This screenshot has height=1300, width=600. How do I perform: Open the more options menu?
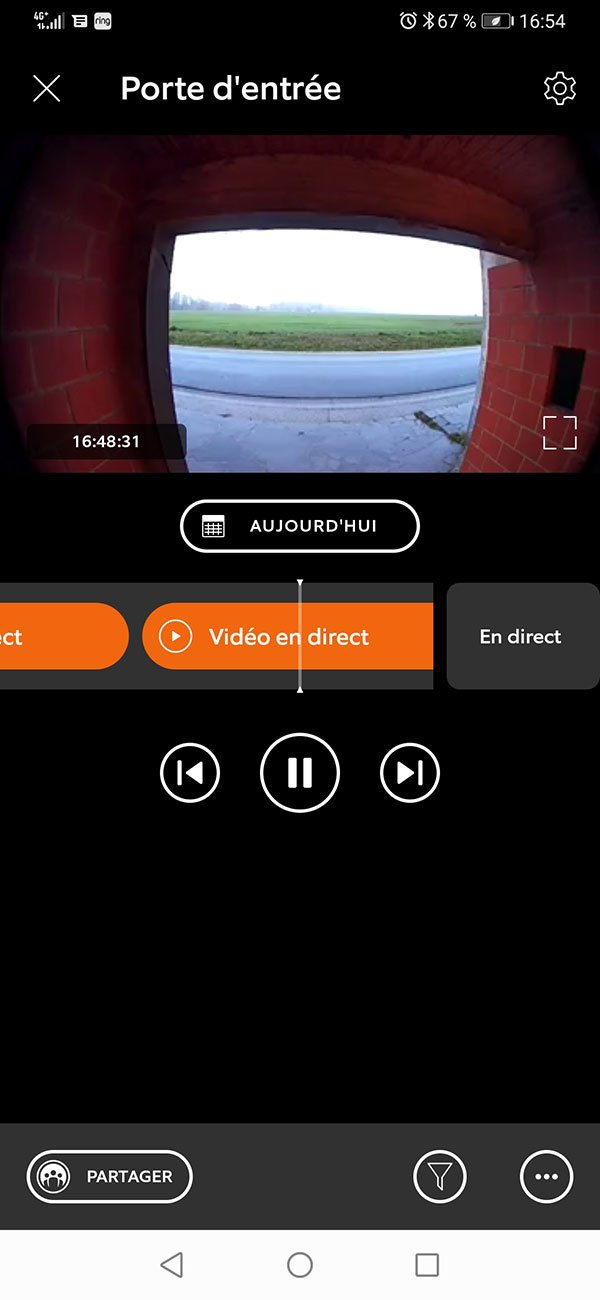(546, 1177)
